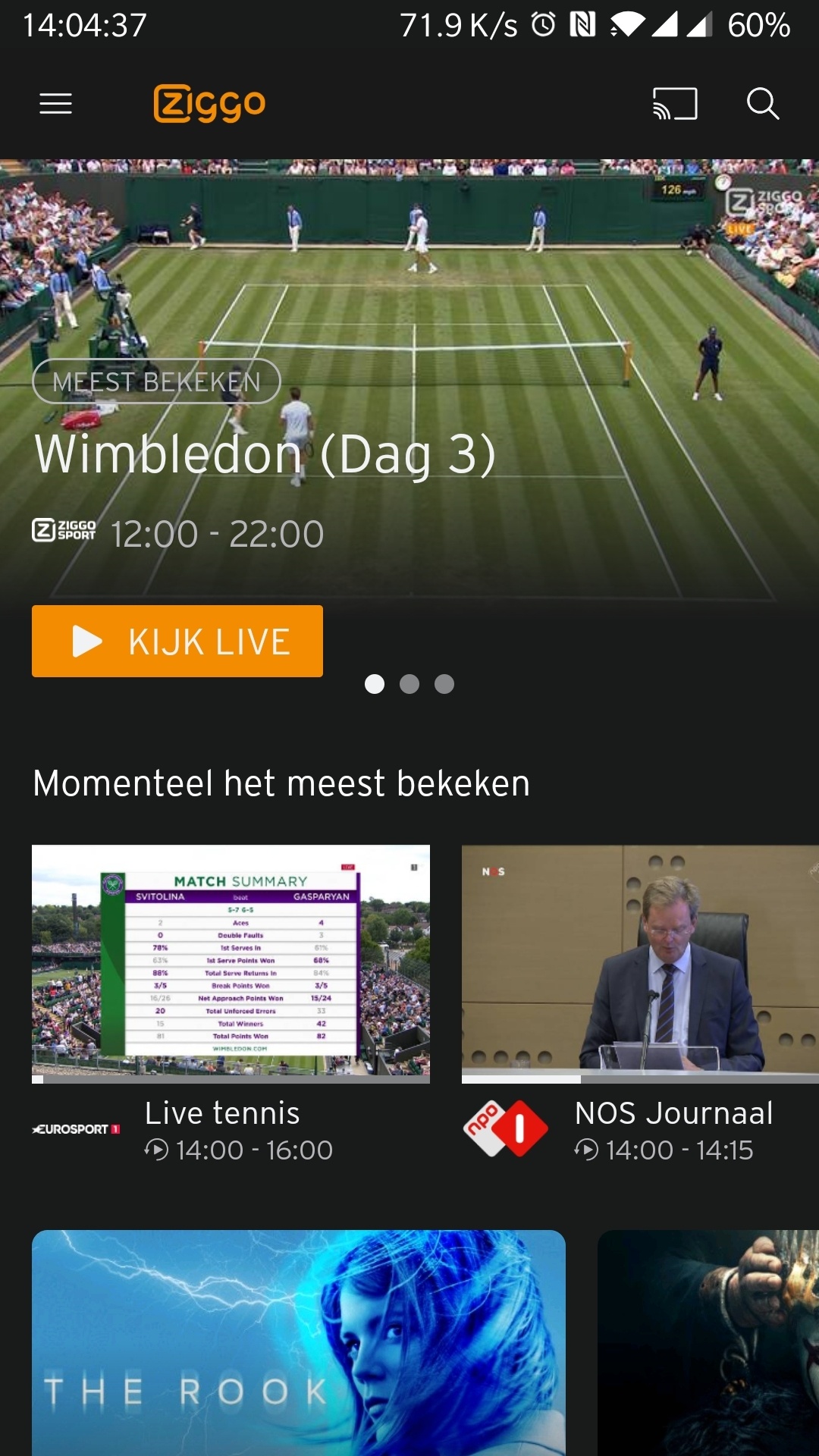Select the third carousel dot

(445, 684)
